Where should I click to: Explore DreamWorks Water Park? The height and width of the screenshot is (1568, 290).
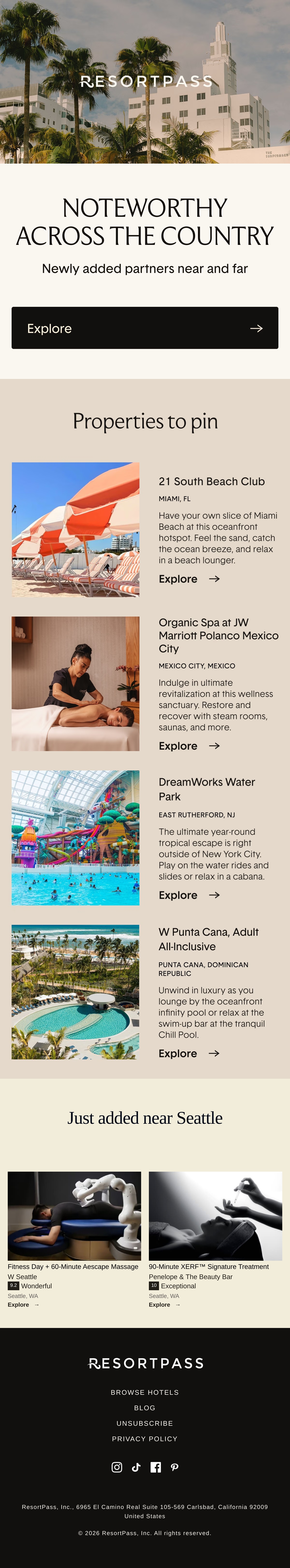[189, 895]
